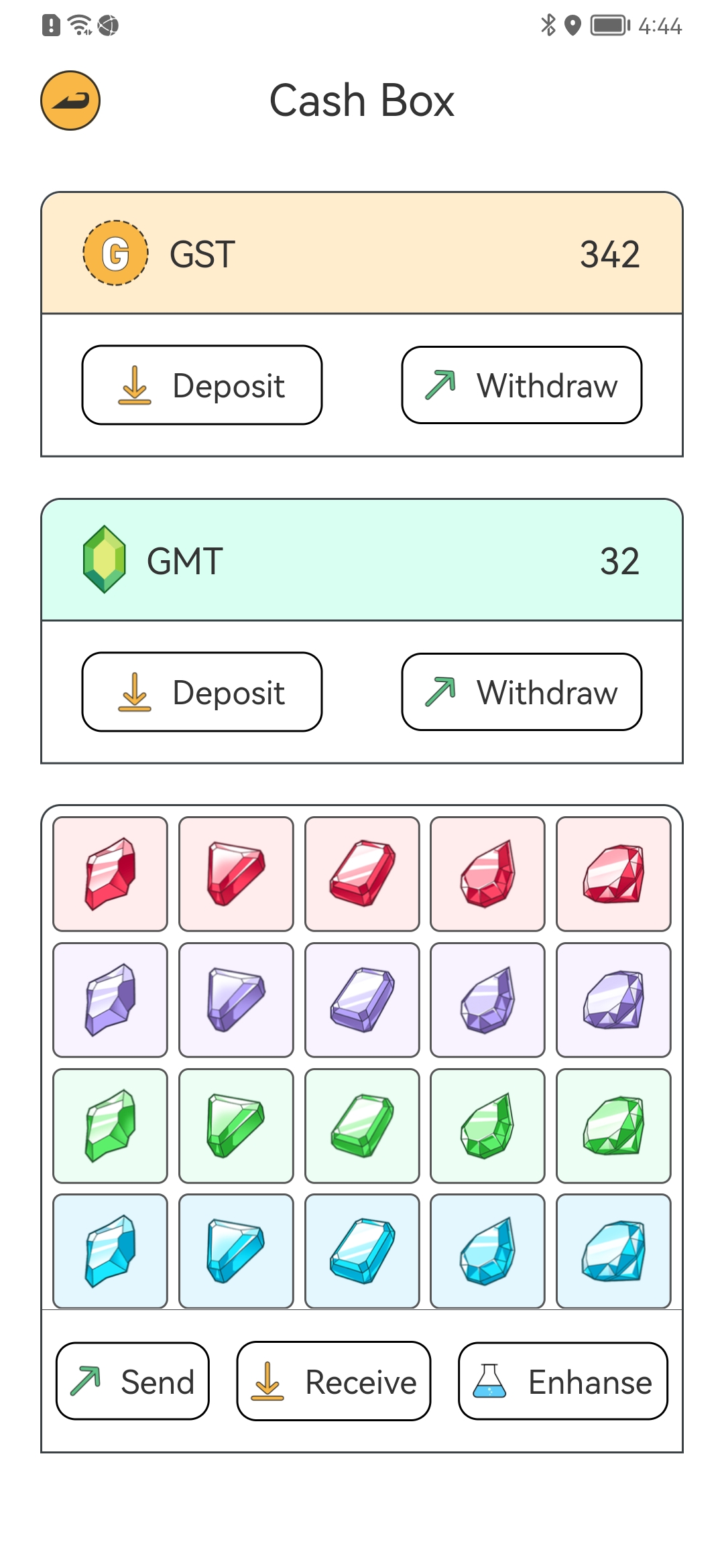Image resolution: width=724 pixels, height=1568 pixels.
Task: Open the Enhanse option
Action: click(563, 1381)
